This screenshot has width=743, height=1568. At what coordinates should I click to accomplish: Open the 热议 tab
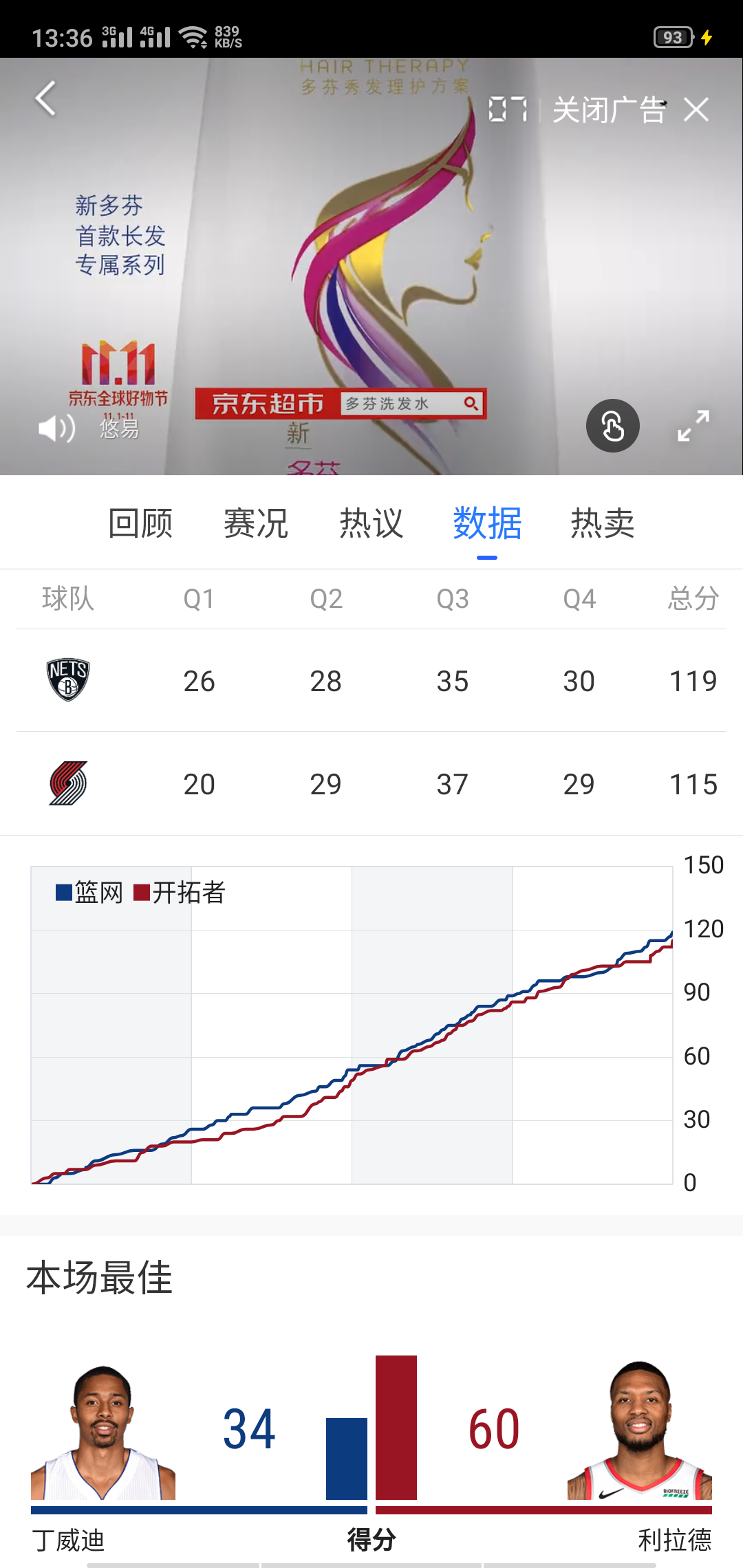[371, 523]
